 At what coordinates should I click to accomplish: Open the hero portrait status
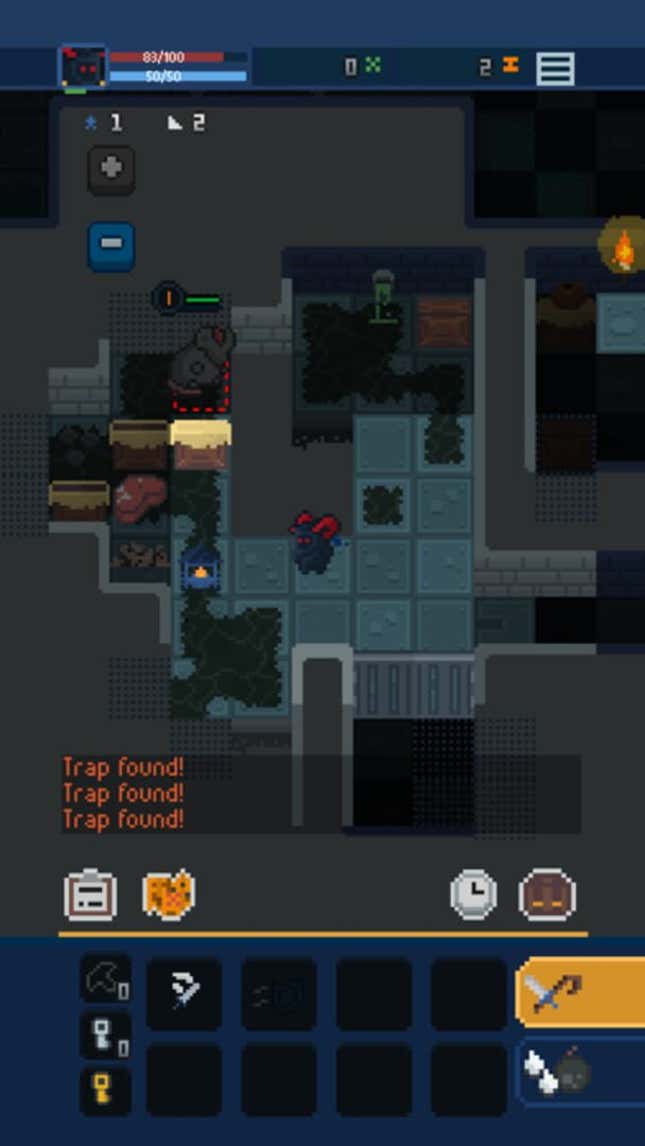(x=83, y=68)
